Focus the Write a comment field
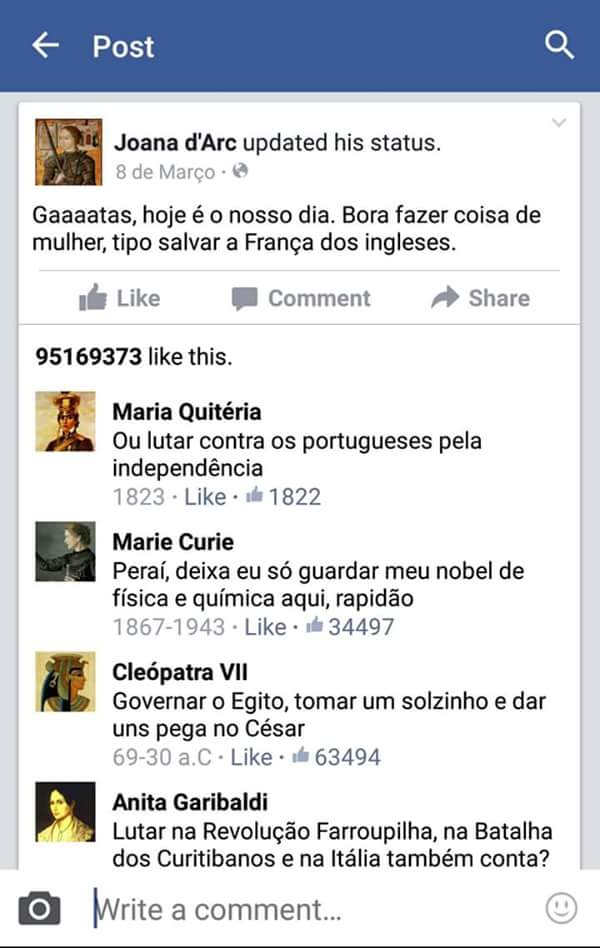Viewport: 600px width, 948px height. (x=300, y=910)
